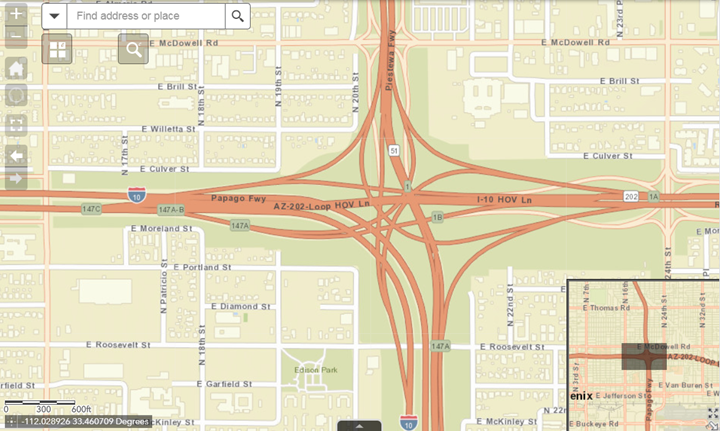Screen dimensions: 720x431
Task: Tap the coordinate location icon
Action: pyautogui.click(x=11, y=422)
